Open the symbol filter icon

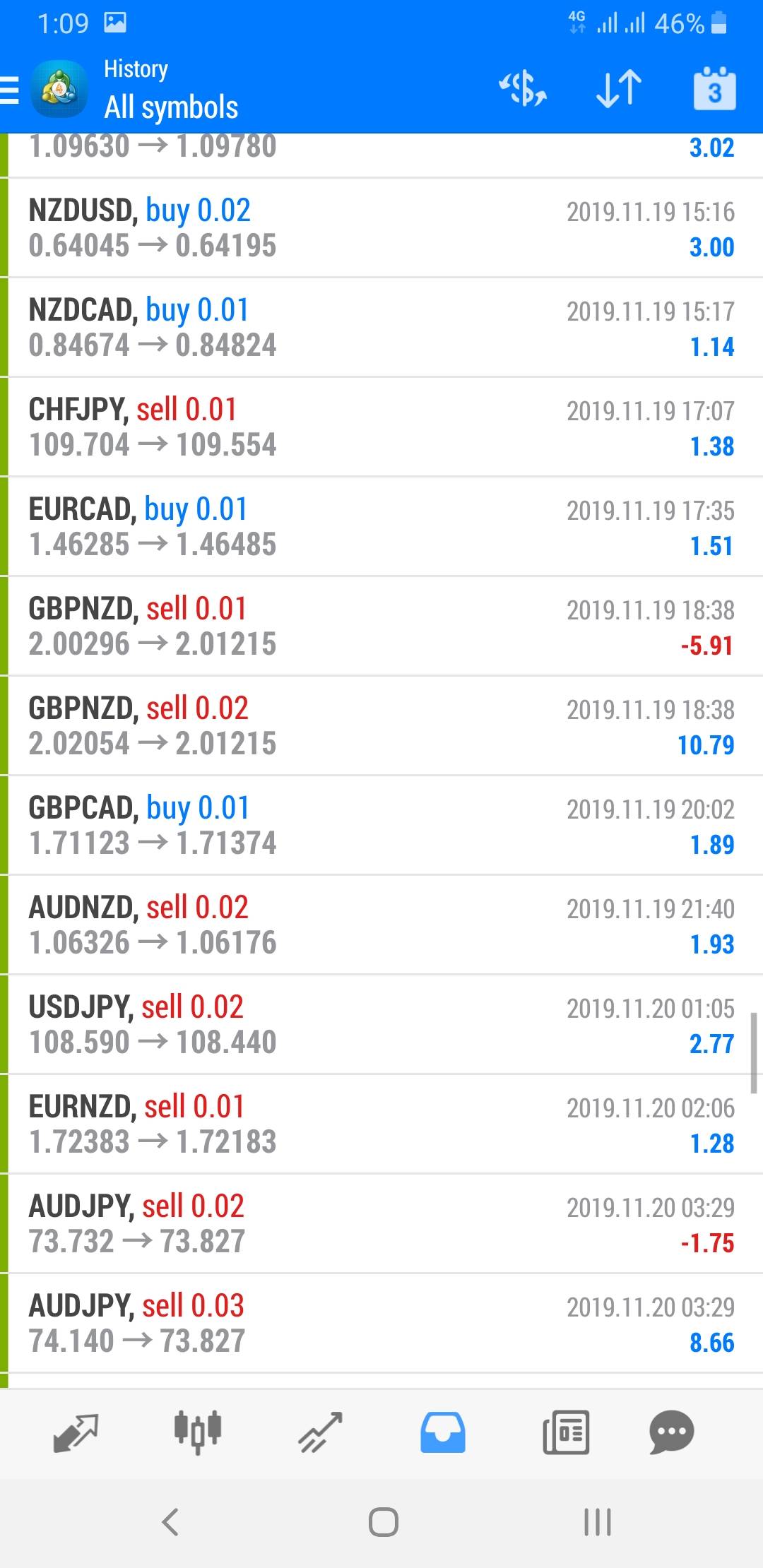523,89
